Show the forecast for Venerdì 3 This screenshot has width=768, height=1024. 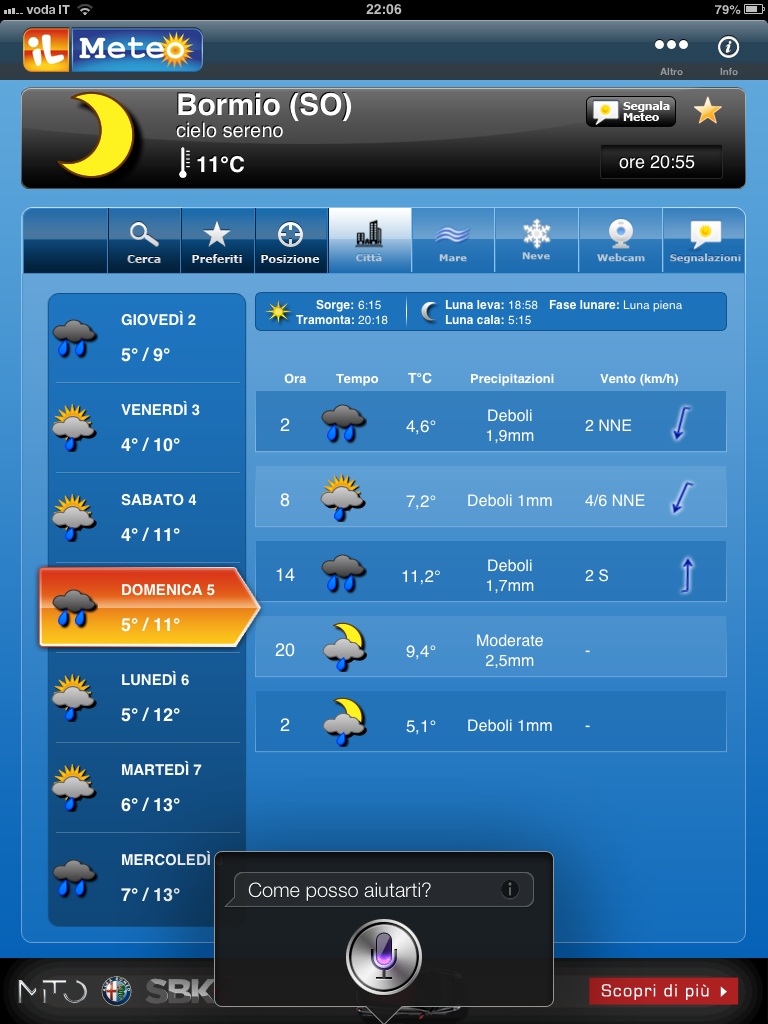coord(147,427)
